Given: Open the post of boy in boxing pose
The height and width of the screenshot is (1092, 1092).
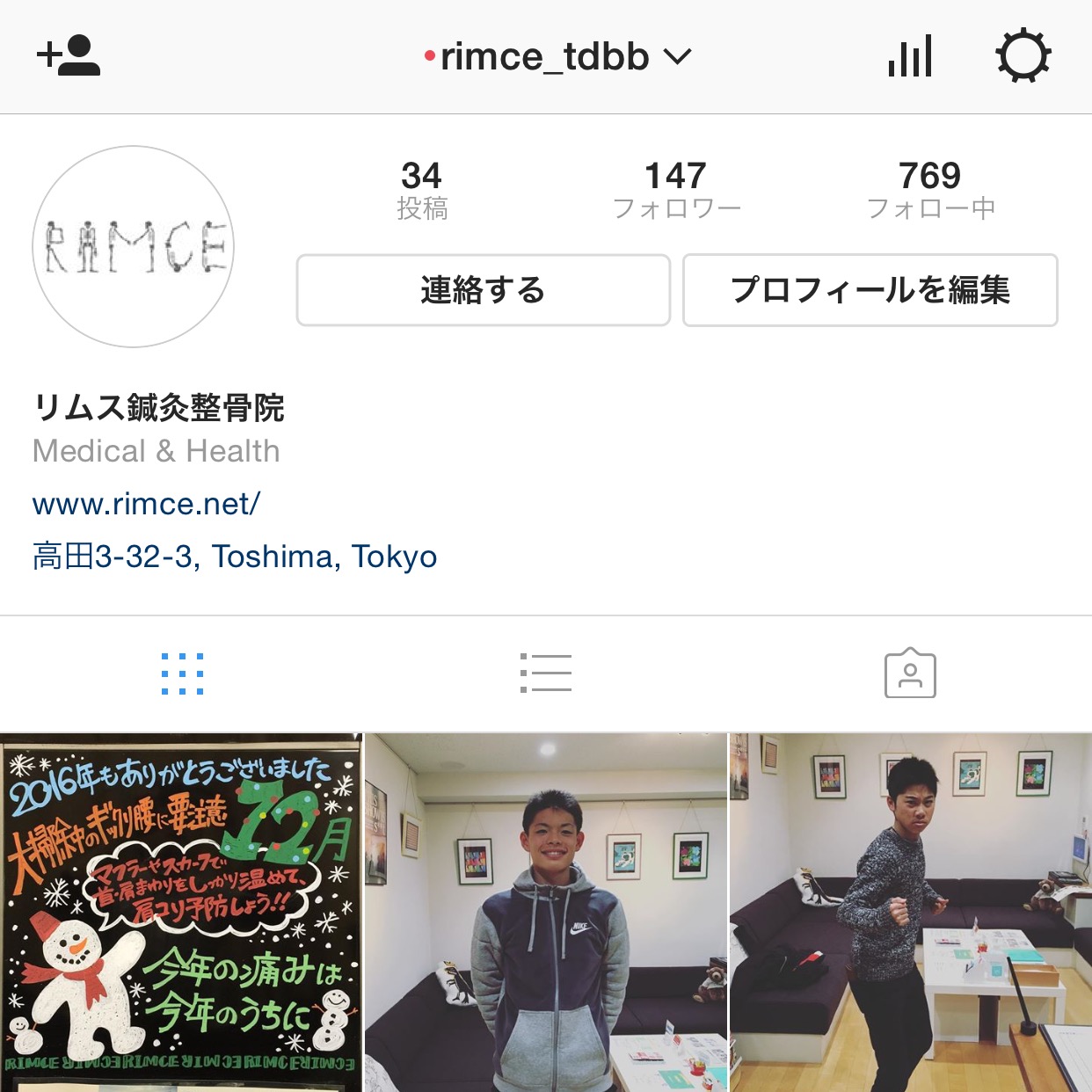Looking at the screenshot, I should [x=911, y=912].
